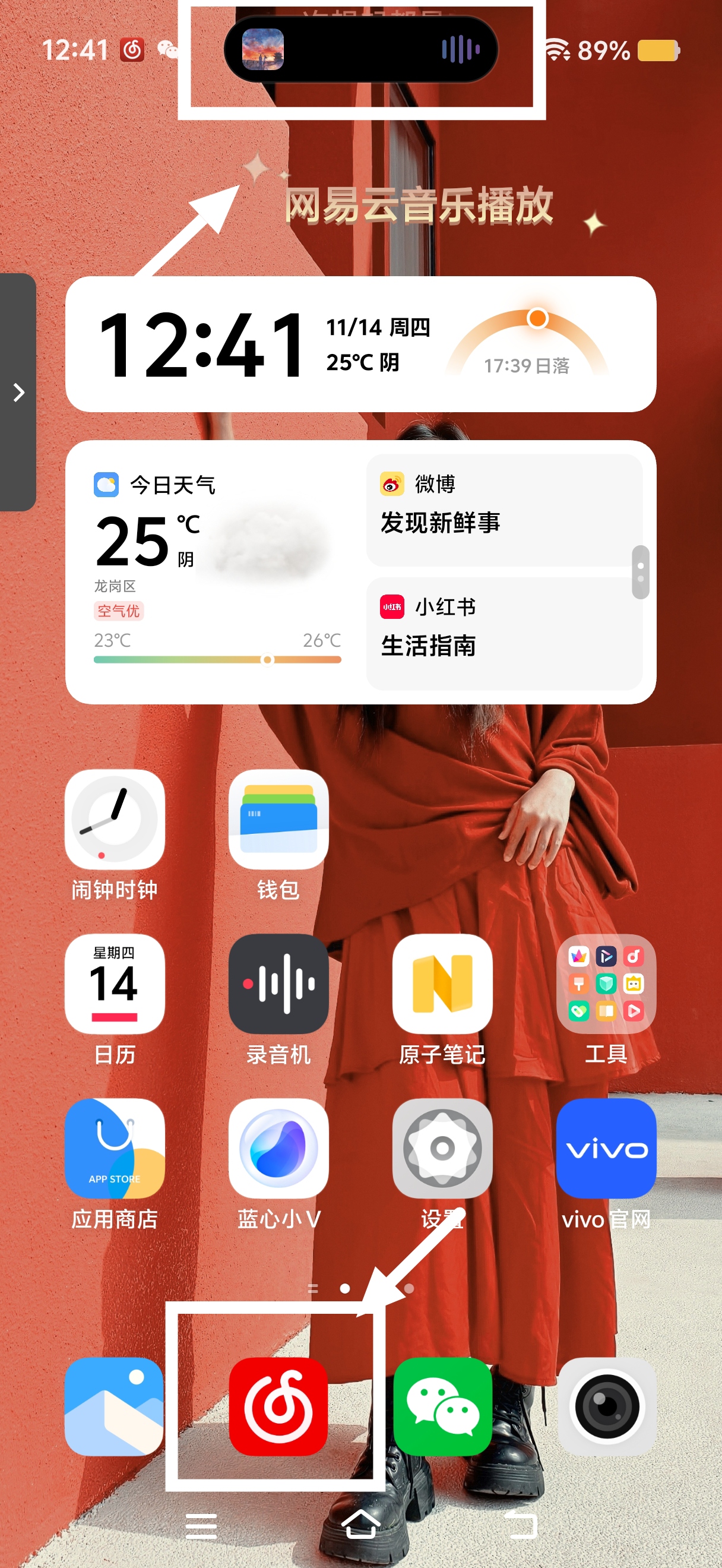Open 设置 settings

click(442, 1148)
